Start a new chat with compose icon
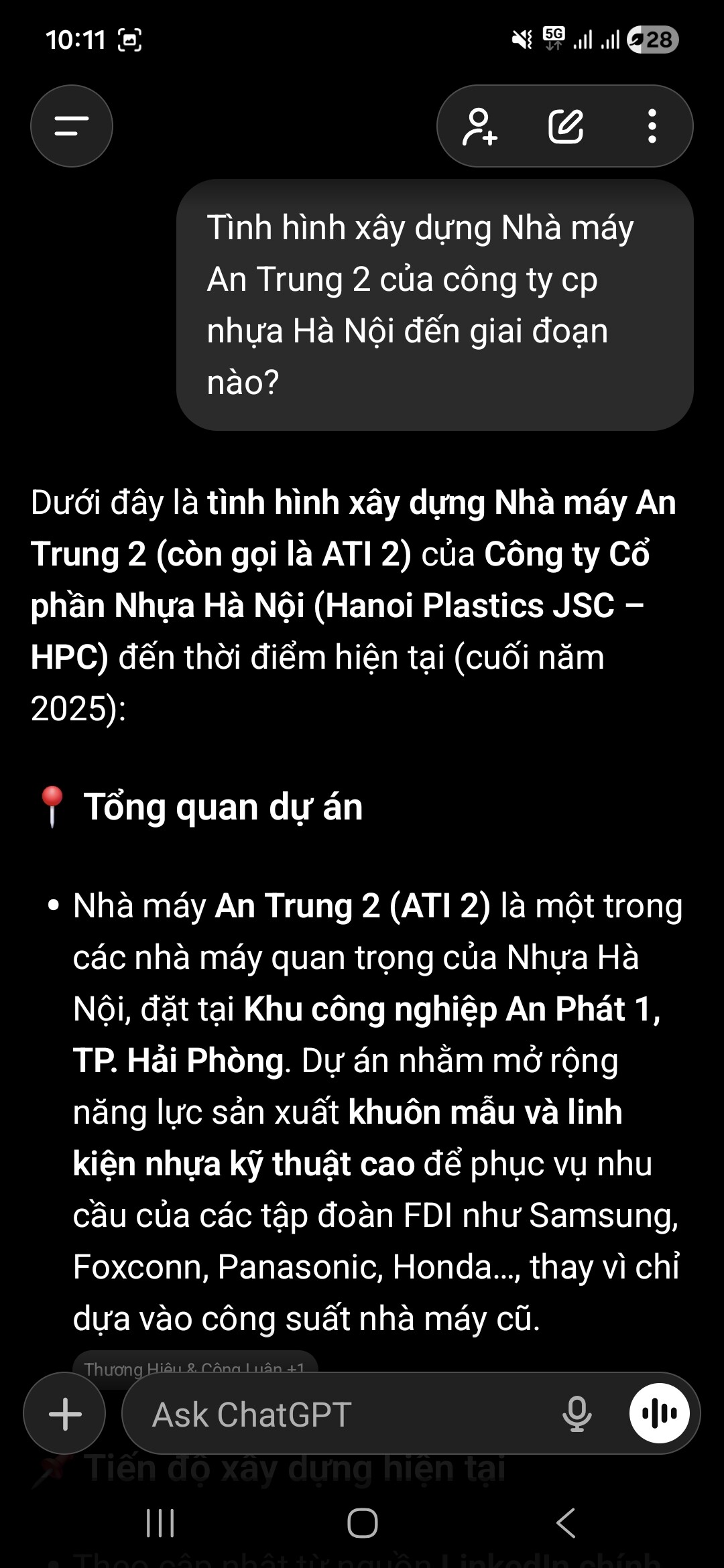The width and height of the screenshot is (724, 1568). coord(566,126)
